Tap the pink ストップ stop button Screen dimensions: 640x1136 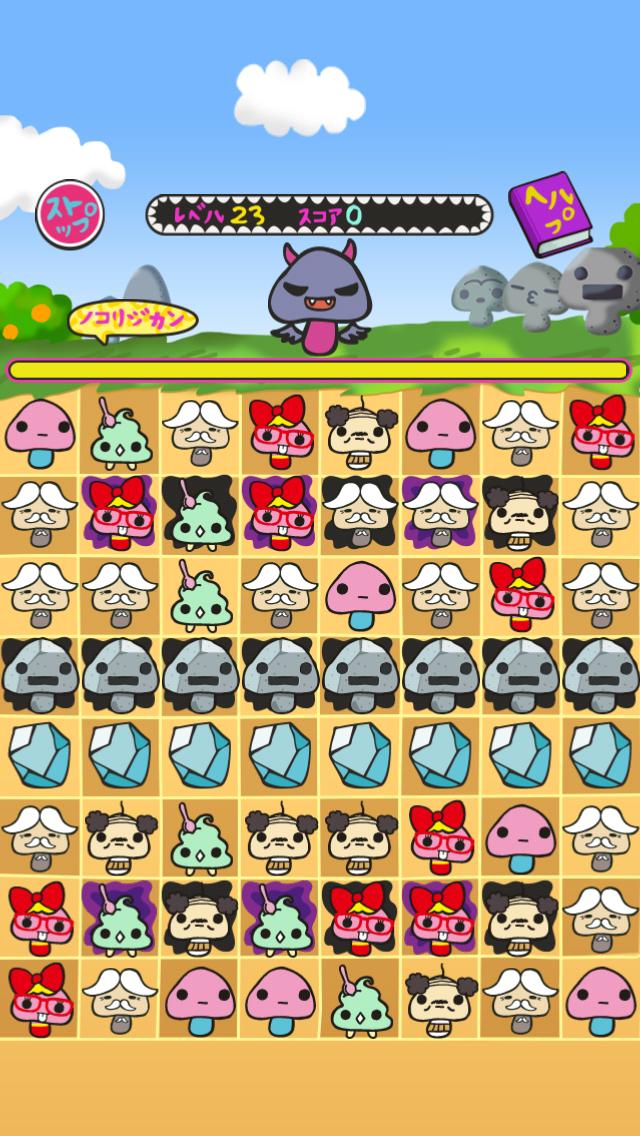click(70, 213)
